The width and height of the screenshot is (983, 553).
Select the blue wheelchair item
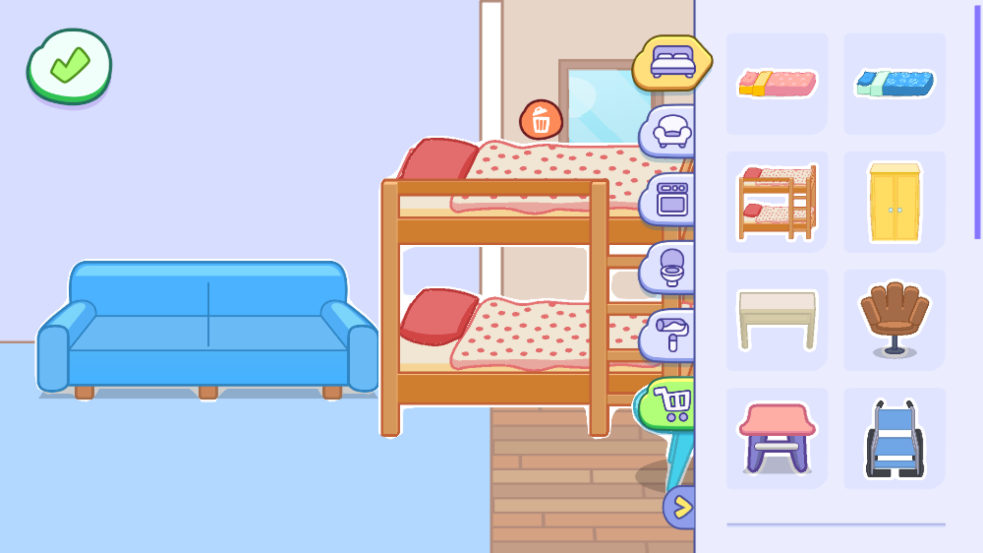(894, 438)
